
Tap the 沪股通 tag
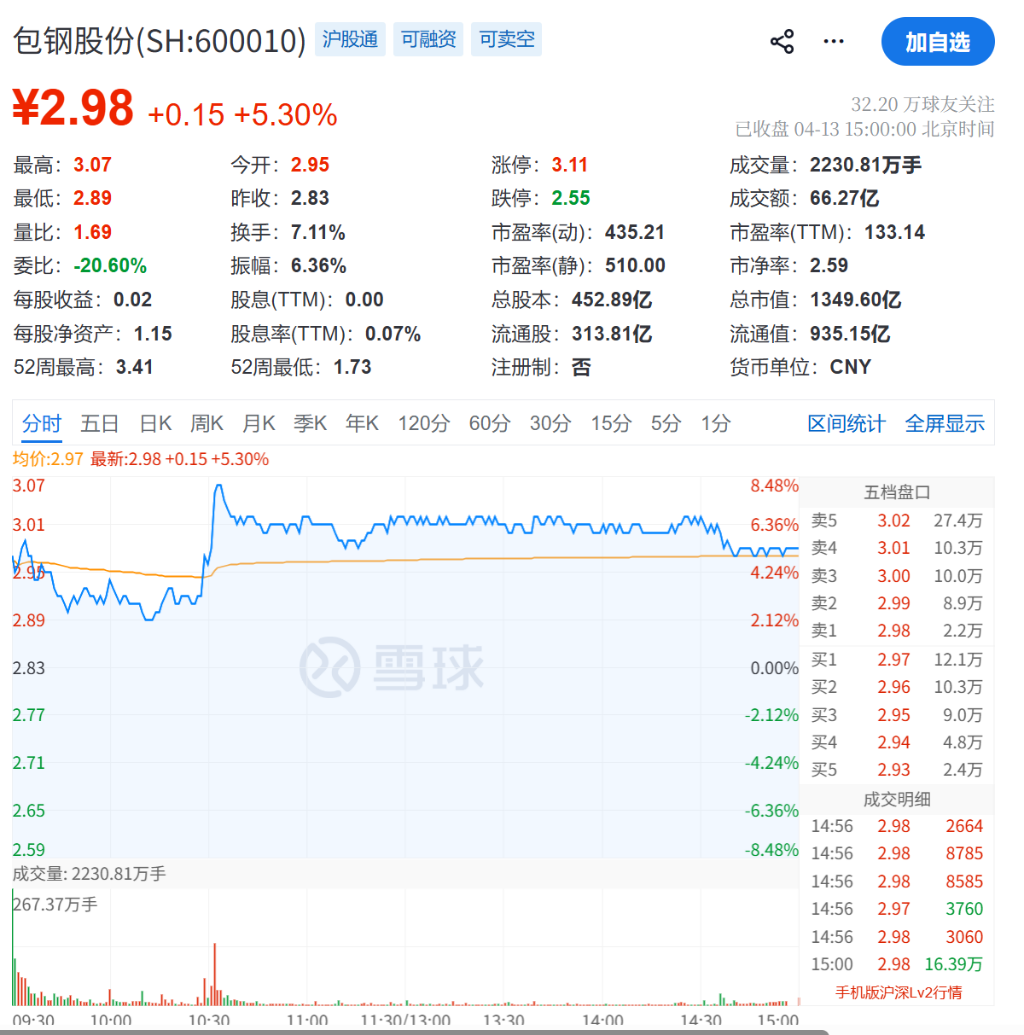coord(350,40)
